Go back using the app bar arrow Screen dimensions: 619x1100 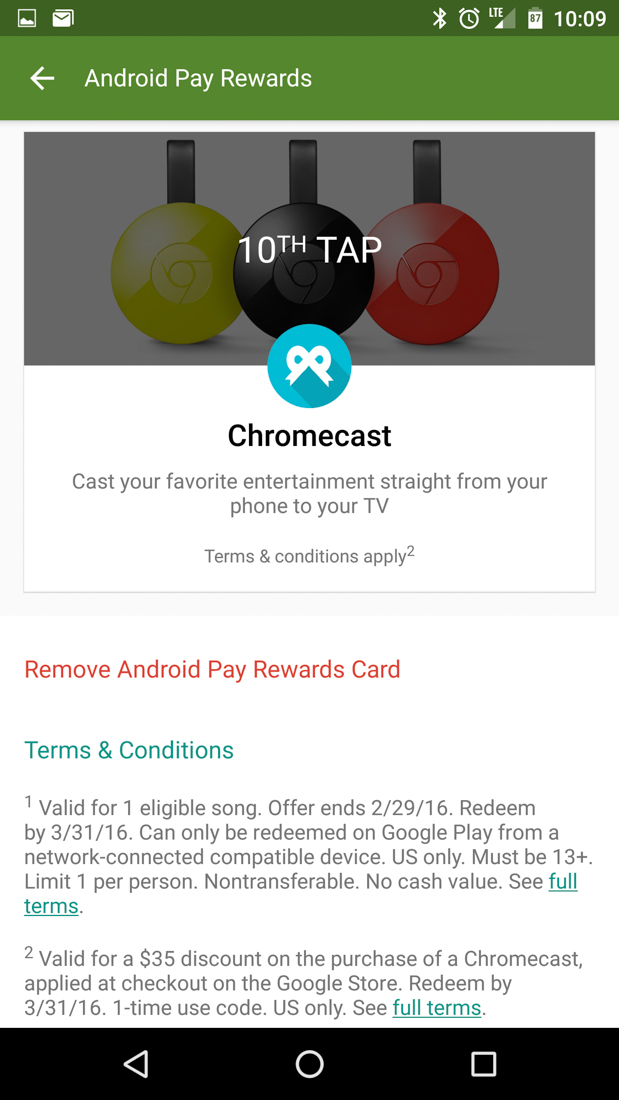click(x=42, y=78)
